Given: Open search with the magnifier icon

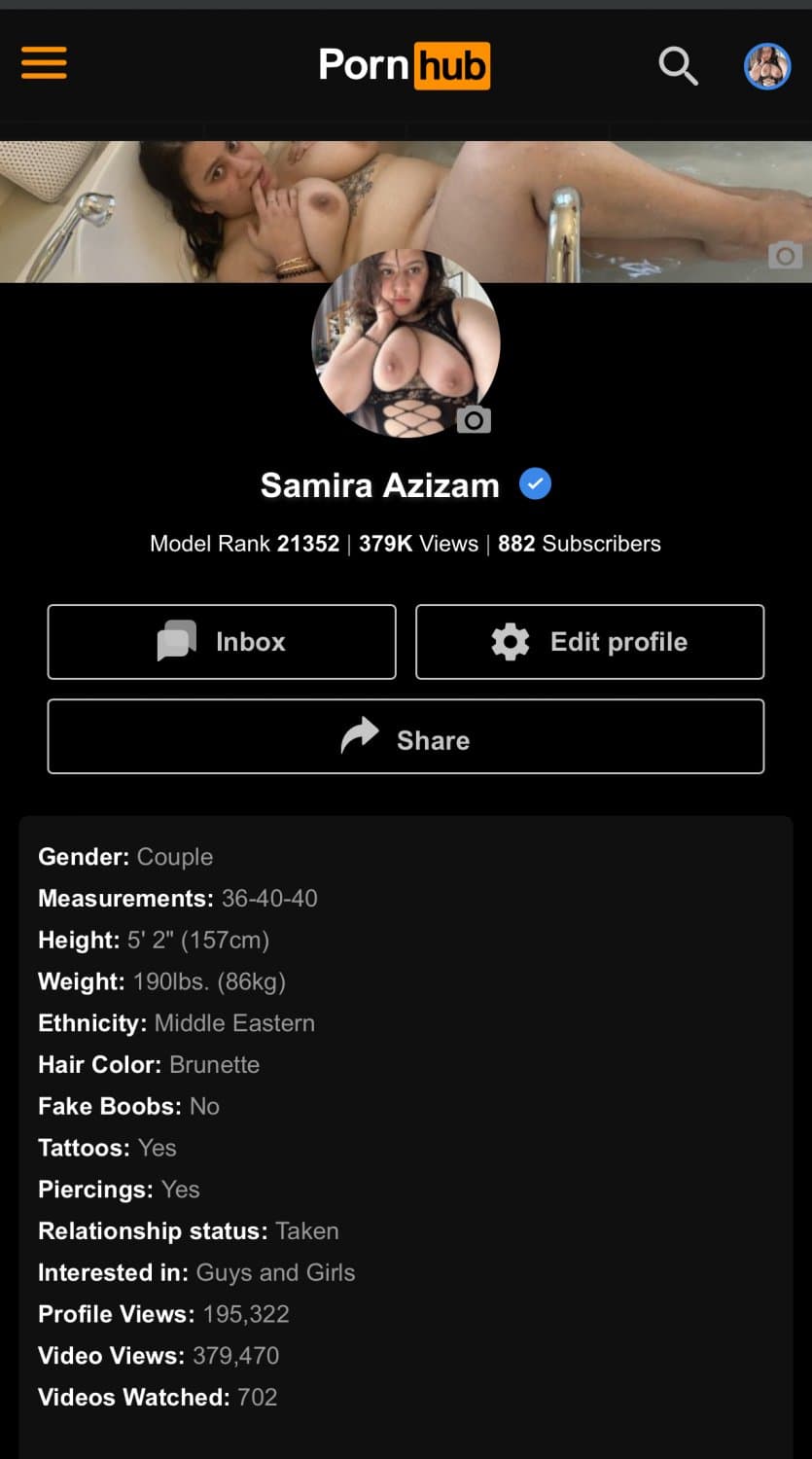Looking at the screenshot, I should (678, 65).
